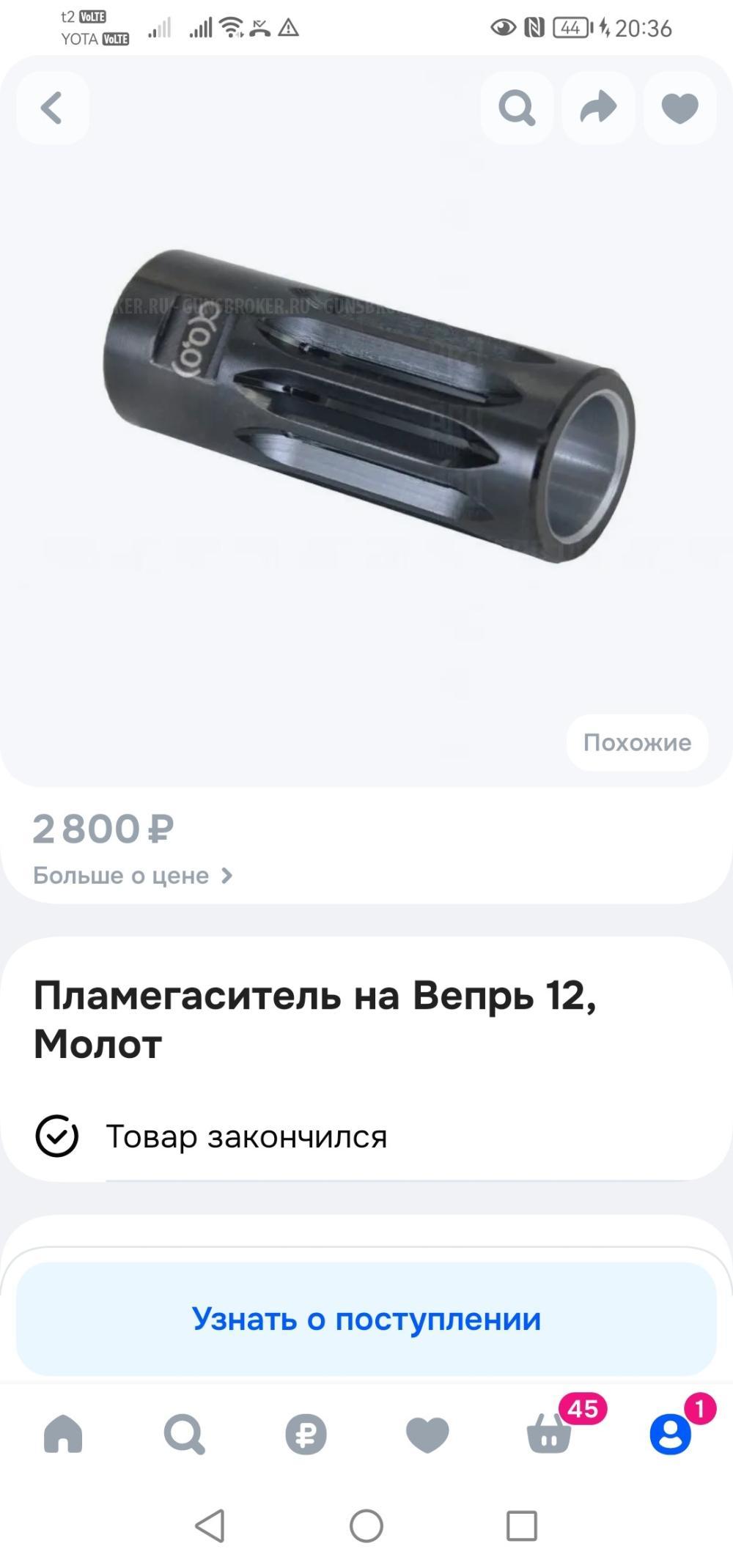Go back using the top-left arrow
This screenshot has width=733, height=1568.
(x=51, y=108)
